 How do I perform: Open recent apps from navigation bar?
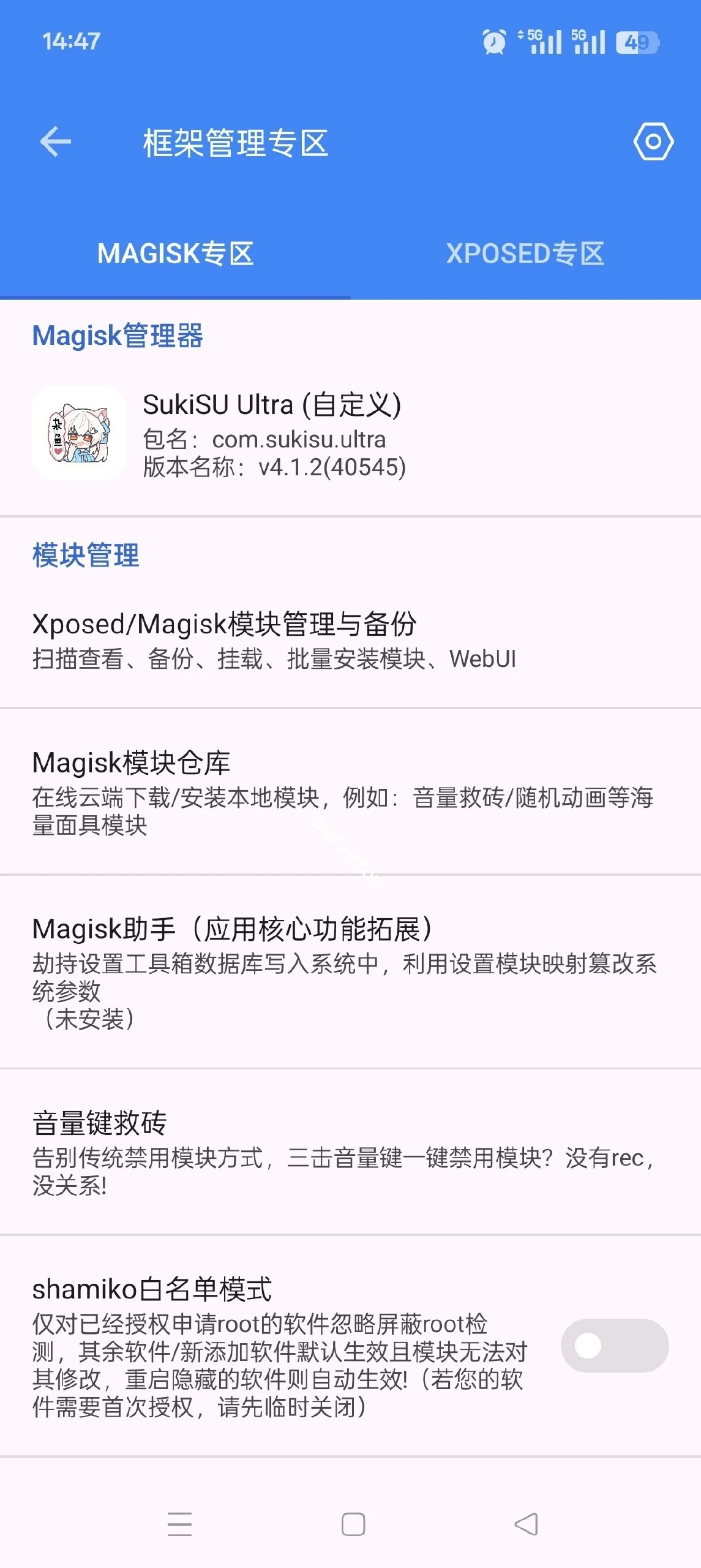[179, 1524]
